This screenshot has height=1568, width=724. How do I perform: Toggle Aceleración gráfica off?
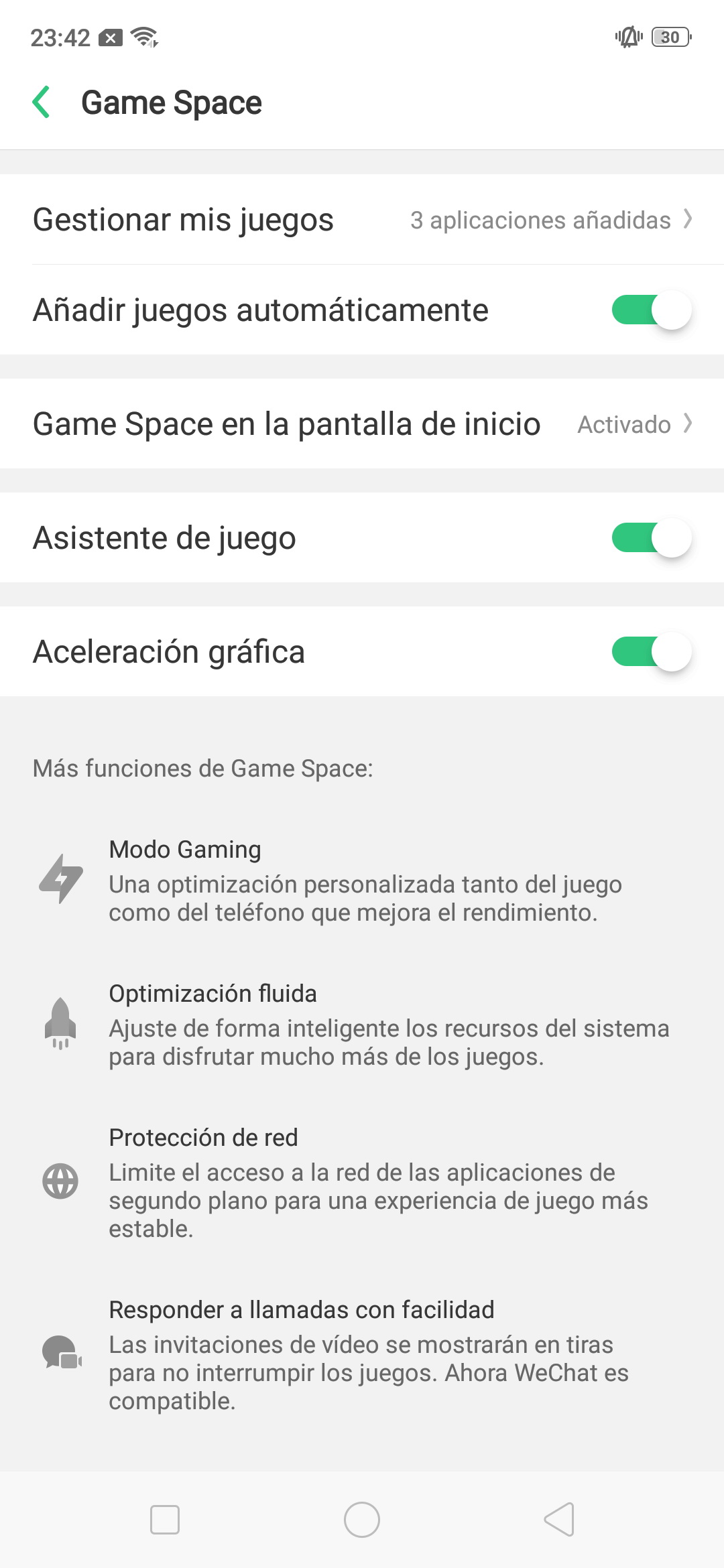[651, 652]
